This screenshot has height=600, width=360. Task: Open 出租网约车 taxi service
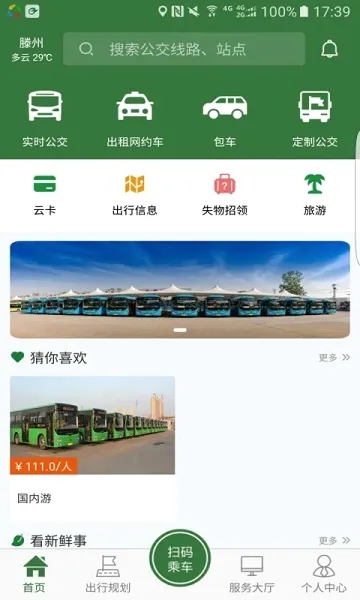(x=135, y=119)
